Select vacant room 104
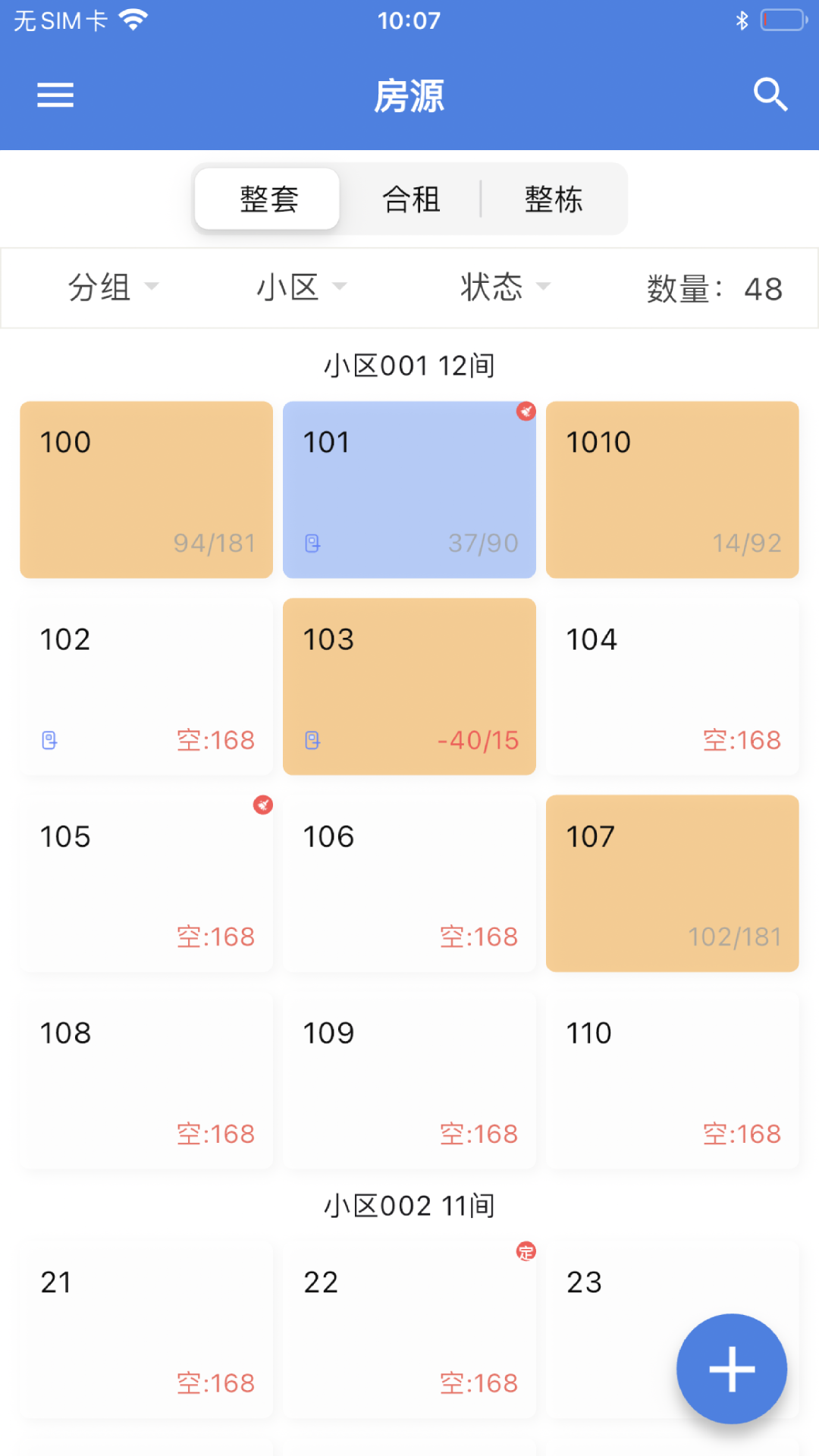The width and height of the screenshot is (819, 1456). pos(672,687)
